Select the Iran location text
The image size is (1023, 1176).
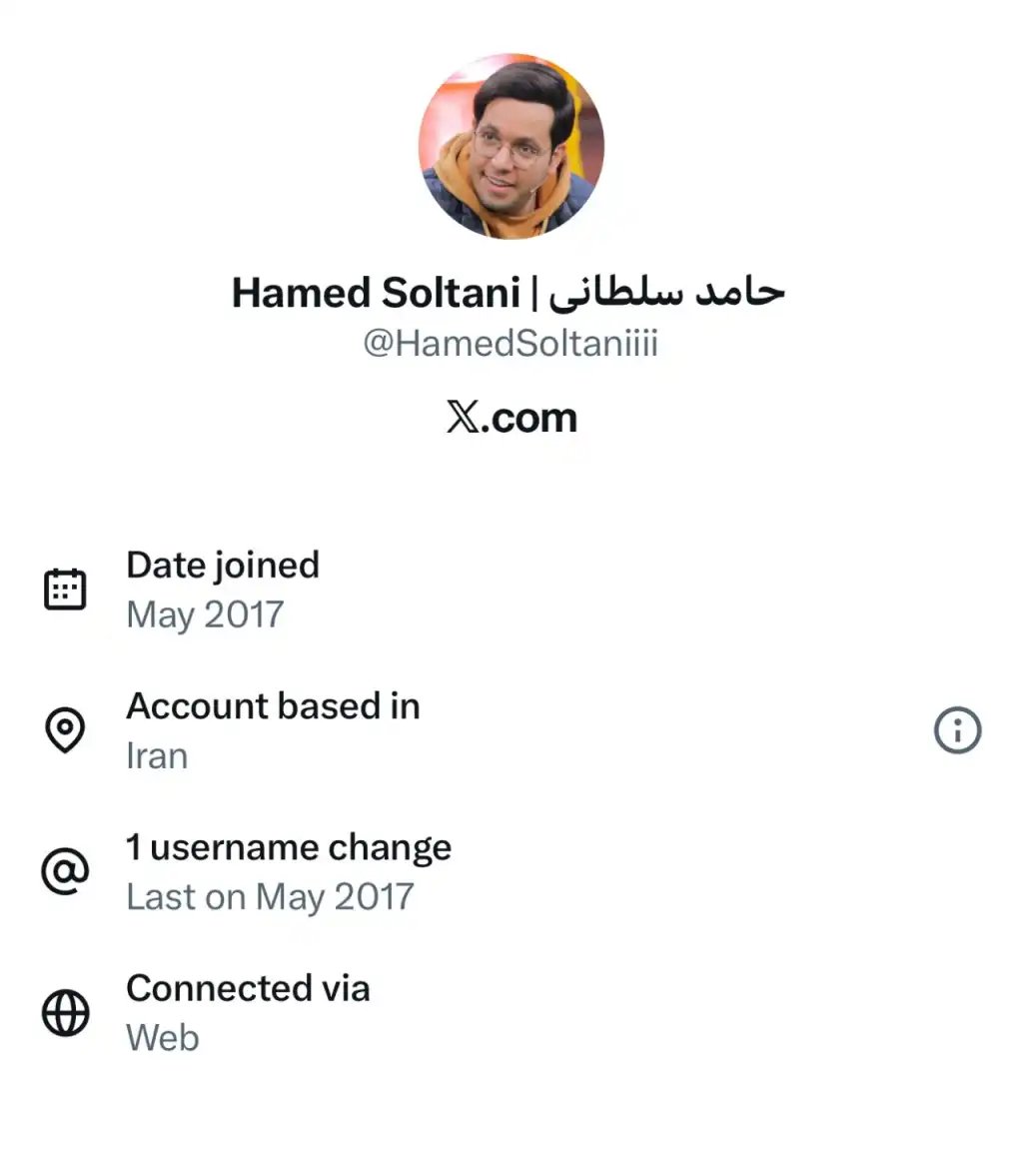click(156, 755)
